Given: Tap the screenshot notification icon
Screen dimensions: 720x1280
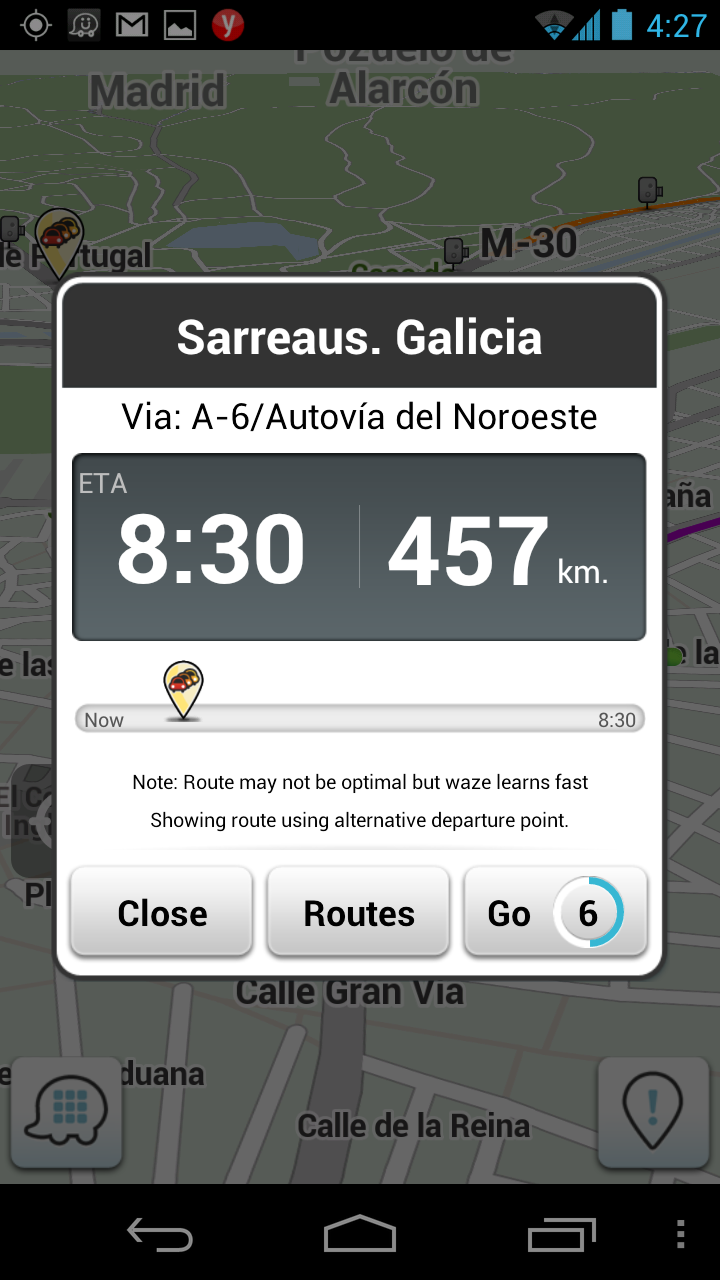Looking at the screenshot, I should [179, 23].
